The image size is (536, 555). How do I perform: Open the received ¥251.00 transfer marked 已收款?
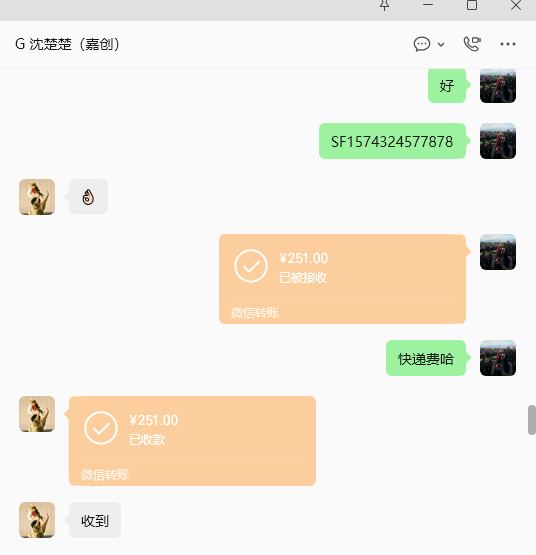[192, 441]
